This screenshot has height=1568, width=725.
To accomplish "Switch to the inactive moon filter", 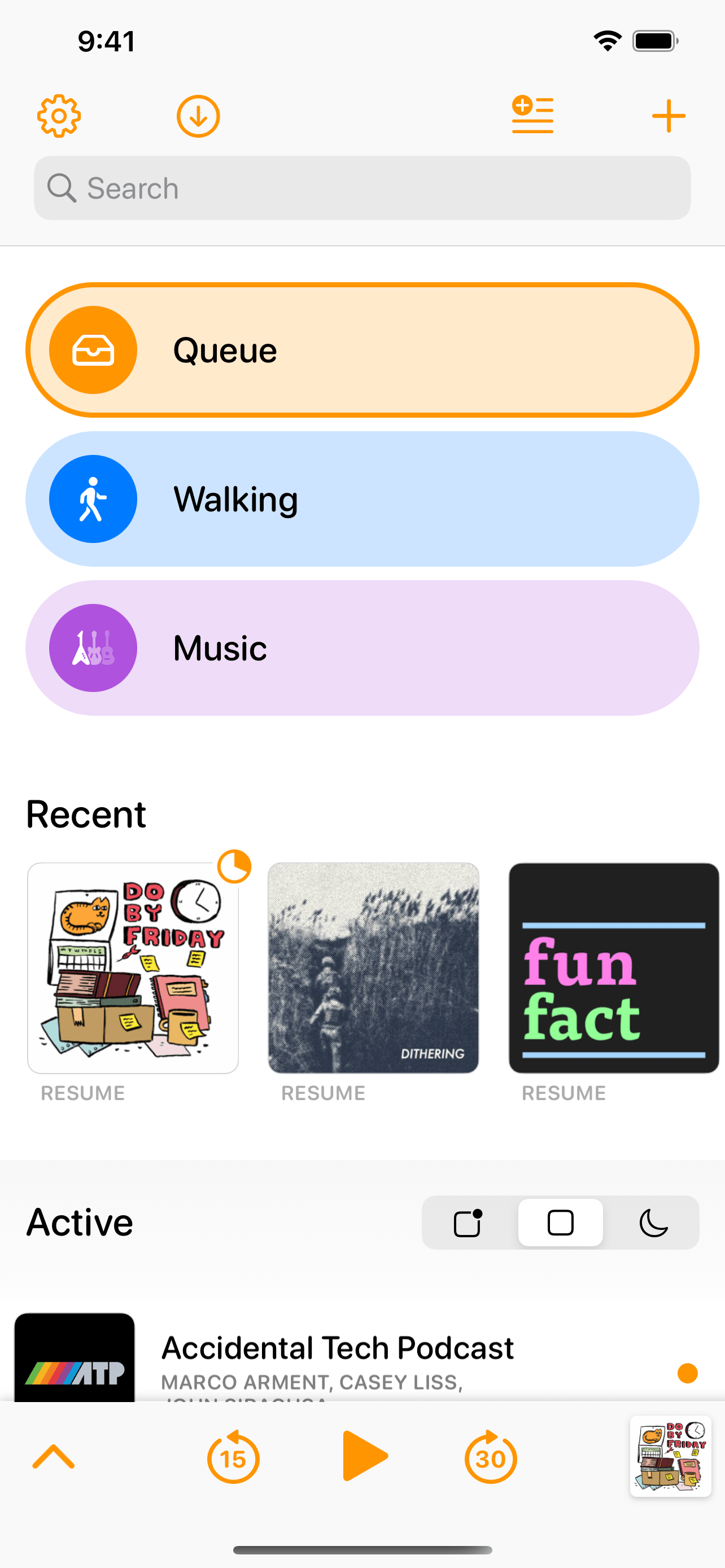I will click(653, 1222).
